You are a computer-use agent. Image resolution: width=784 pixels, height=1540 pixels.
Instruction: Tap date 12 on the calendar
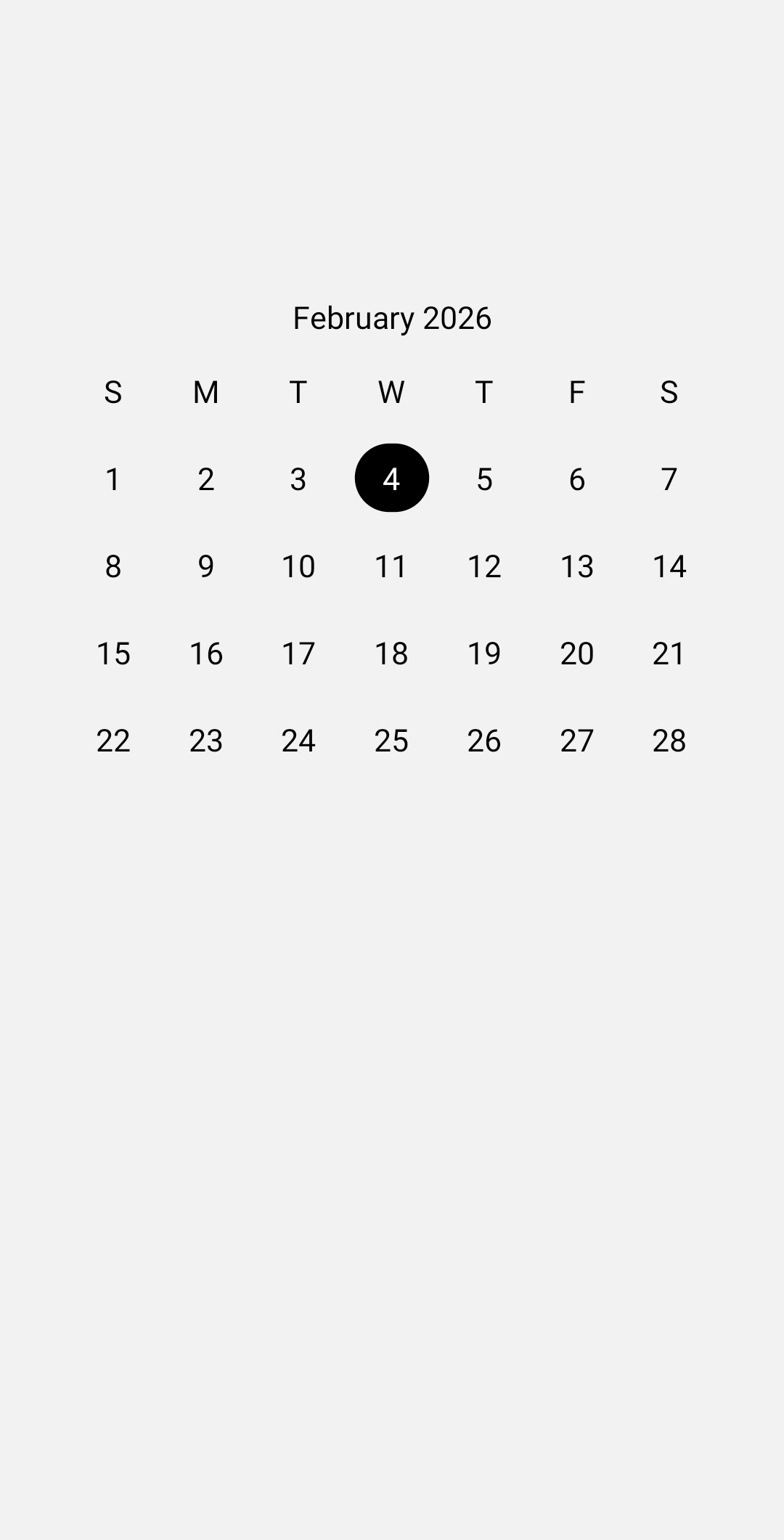pos(483,566)
